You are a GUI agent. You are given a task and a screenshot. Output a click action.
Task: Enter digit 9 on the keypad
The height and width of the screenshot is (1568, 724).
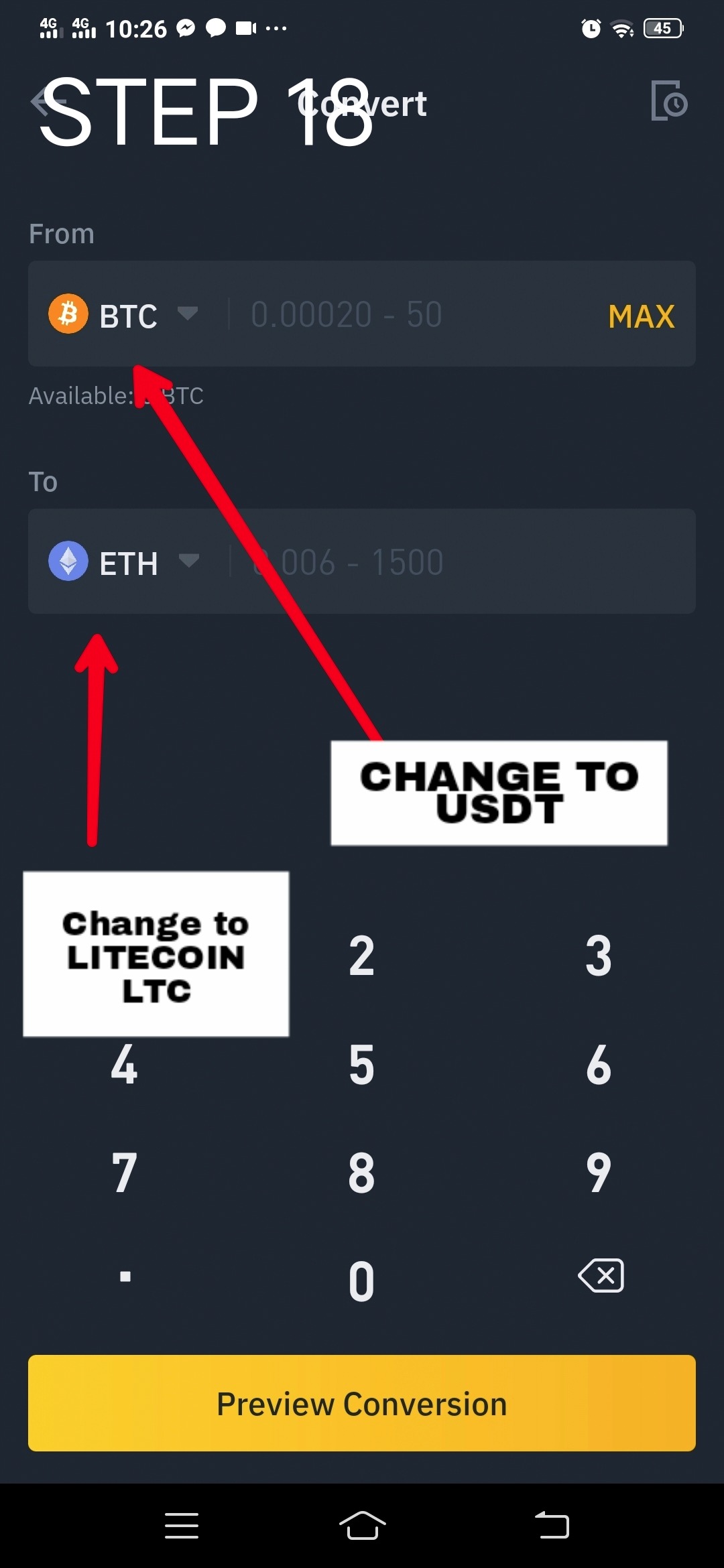pyautogui.click(x=598, y=1173)
